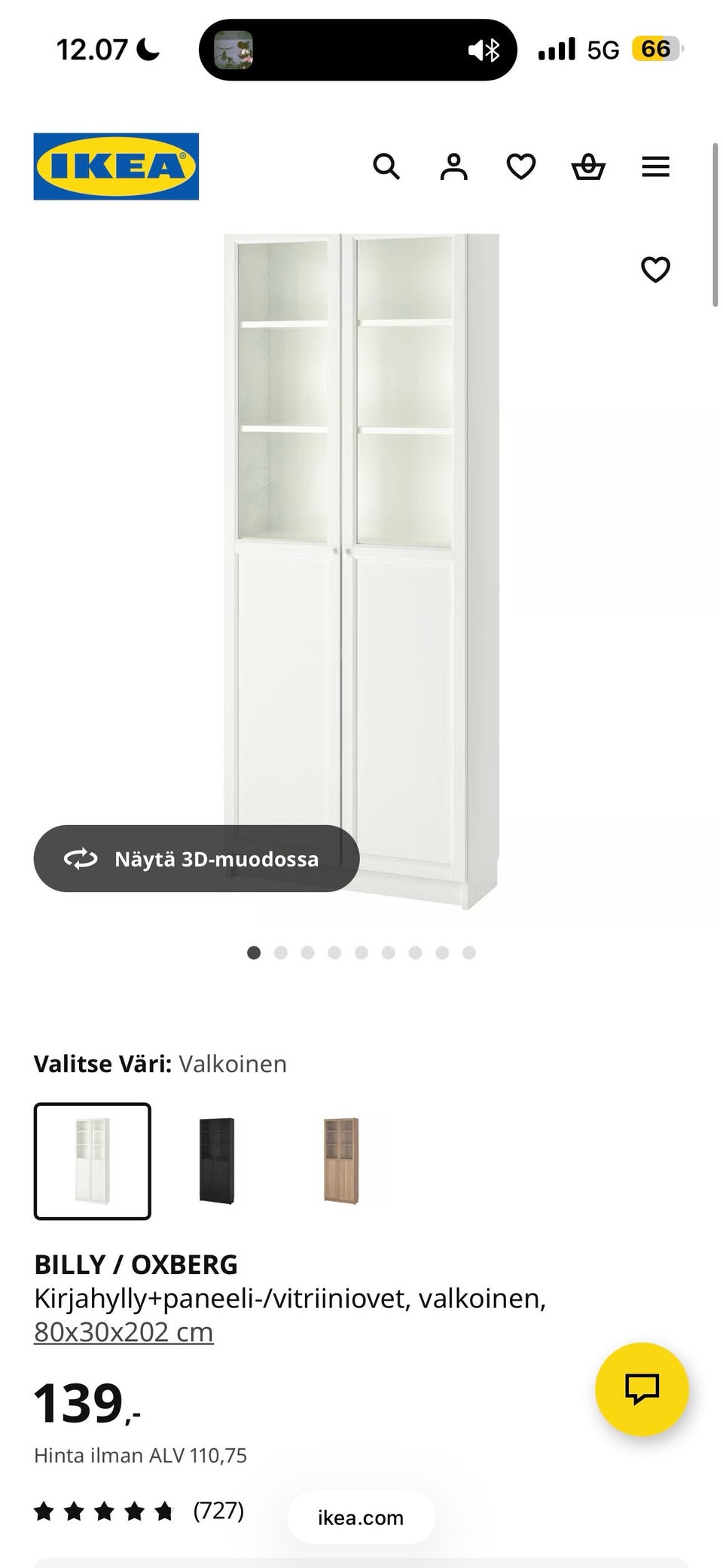Tap the ikea.com site pill
723x1568 pixels.
[x=359, y=1518]
